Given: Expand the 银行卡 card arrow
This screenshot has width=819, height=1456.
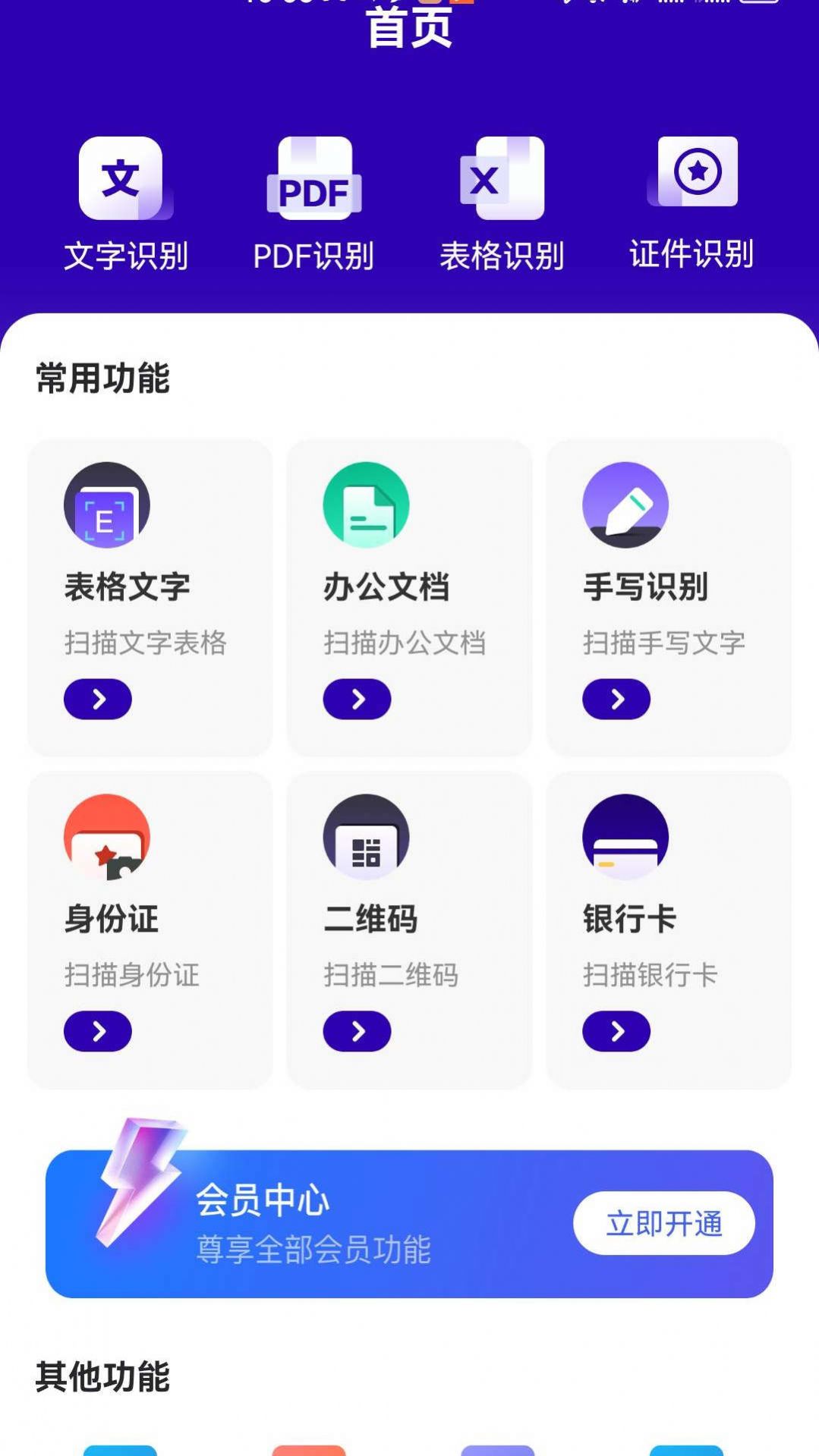Looking at the screenshot, I should coord(616,1031).
